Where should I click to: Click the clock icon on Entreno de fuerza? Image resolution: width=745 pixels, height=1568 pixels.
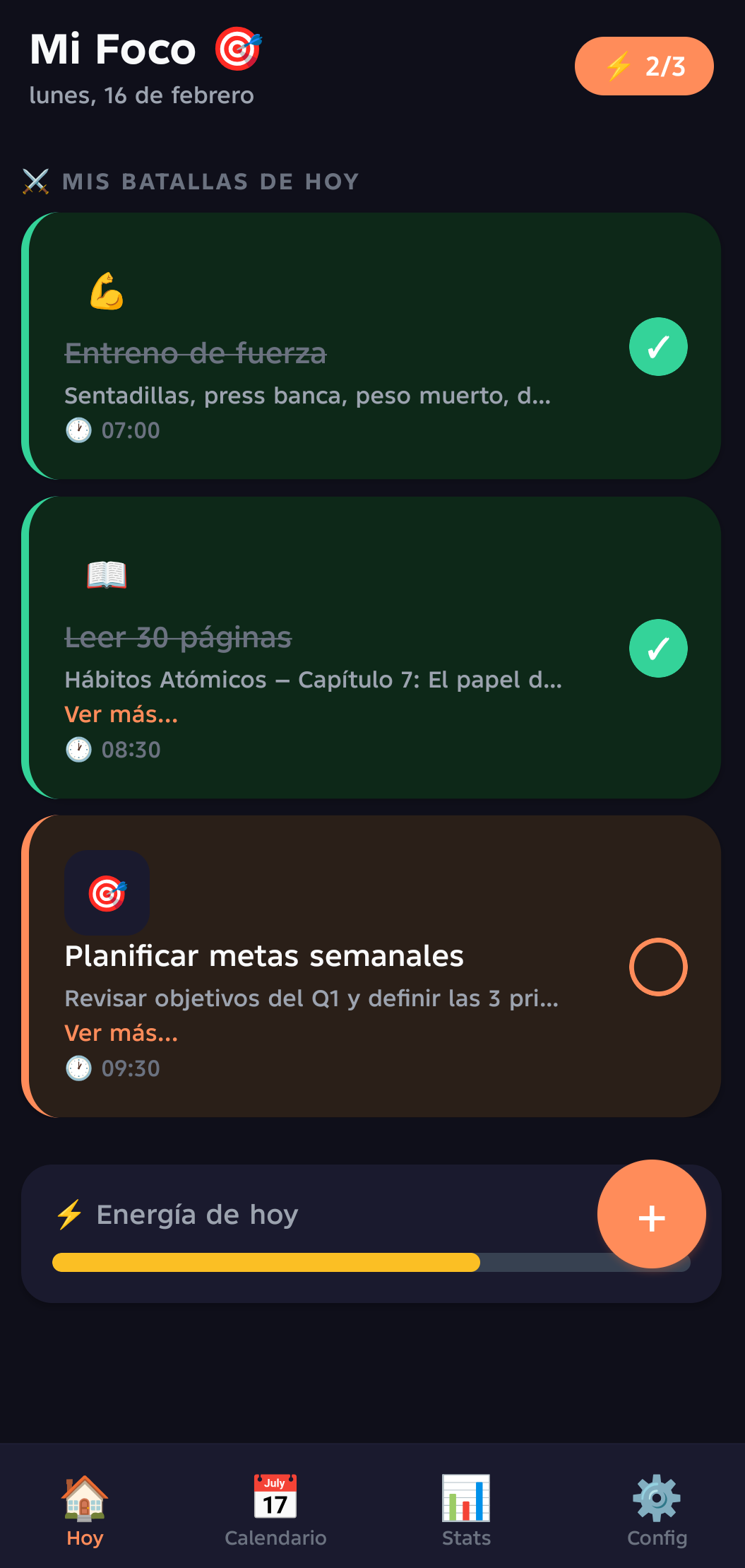pos(78,430)
